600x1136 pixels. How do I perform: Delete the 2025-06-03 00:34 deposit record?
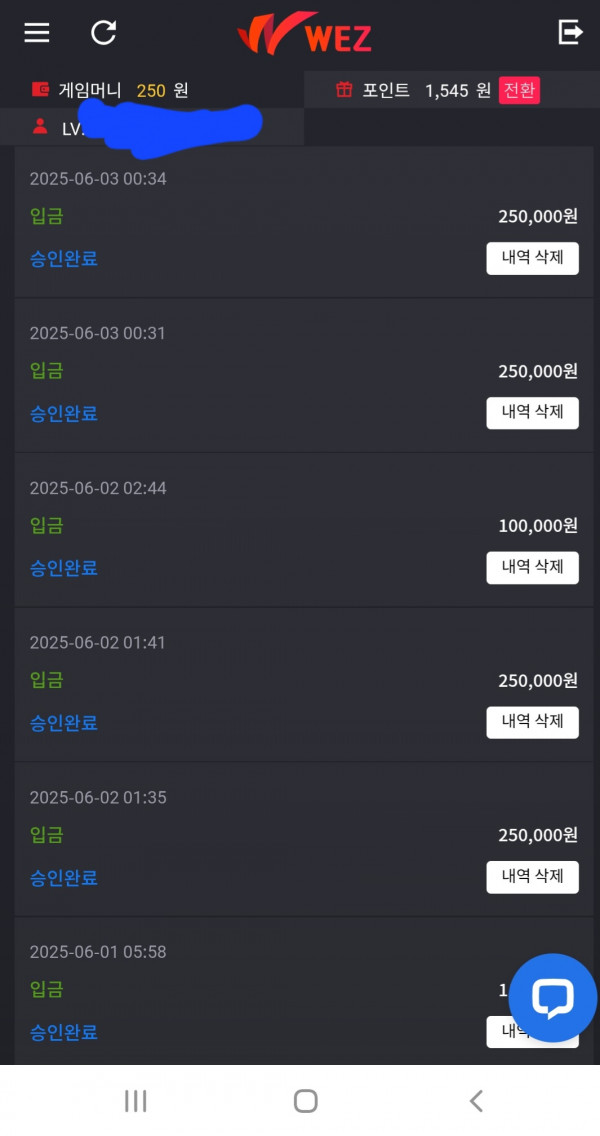[533, 258]
